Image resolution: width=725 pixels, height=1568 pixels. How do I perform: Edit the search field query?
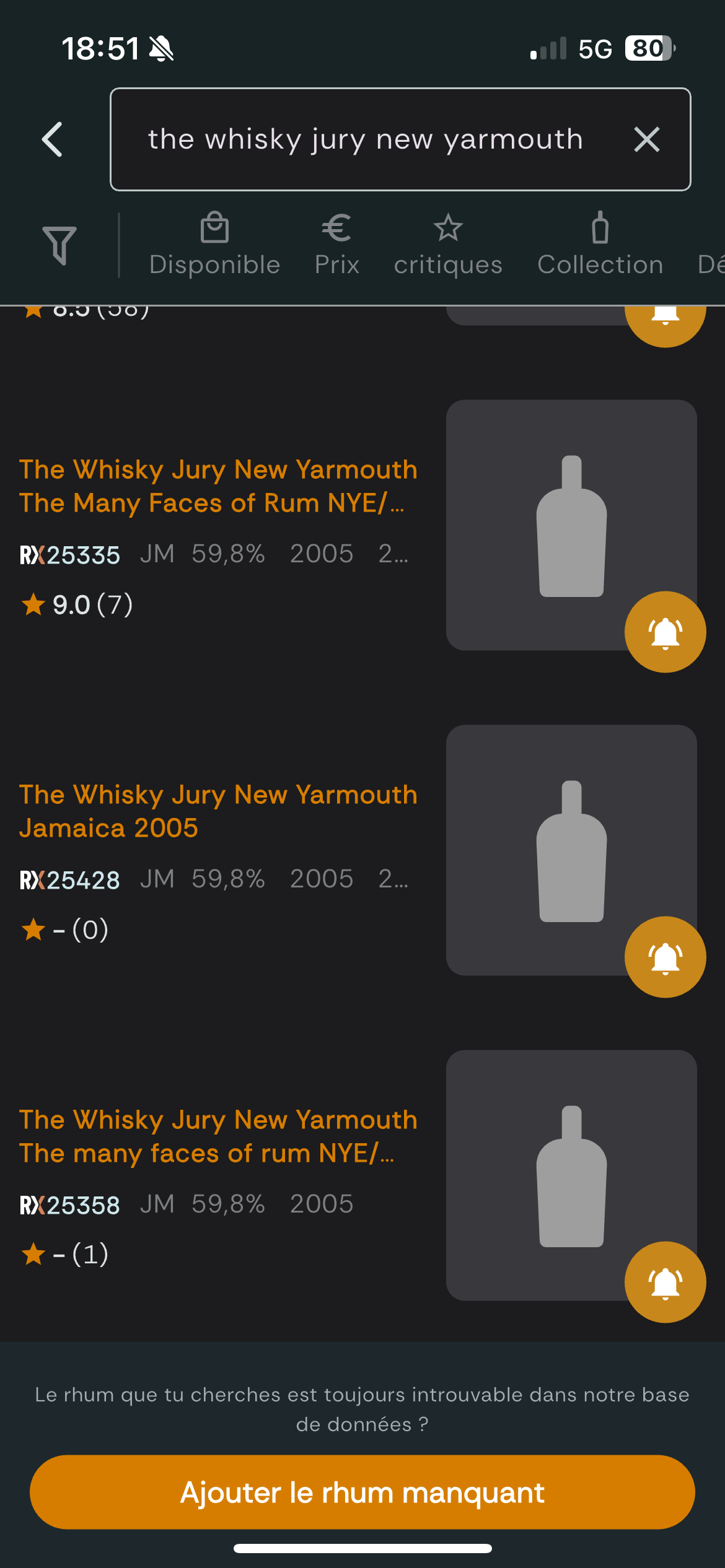coord(366,139)
